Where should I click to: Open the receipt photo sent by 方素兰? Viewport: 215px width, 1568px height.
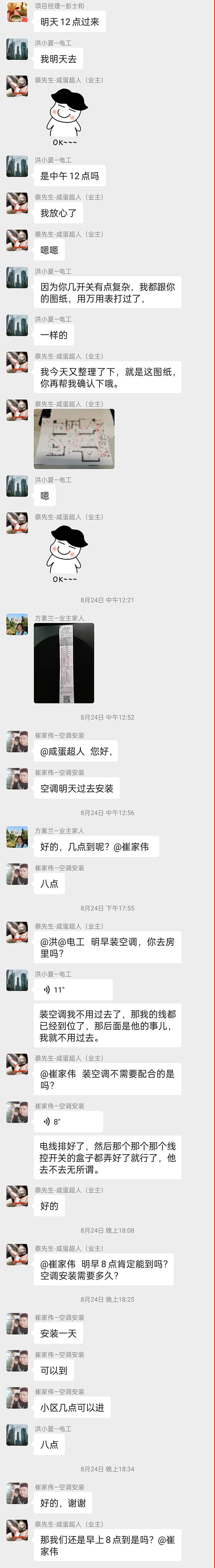tap(63, 663)
